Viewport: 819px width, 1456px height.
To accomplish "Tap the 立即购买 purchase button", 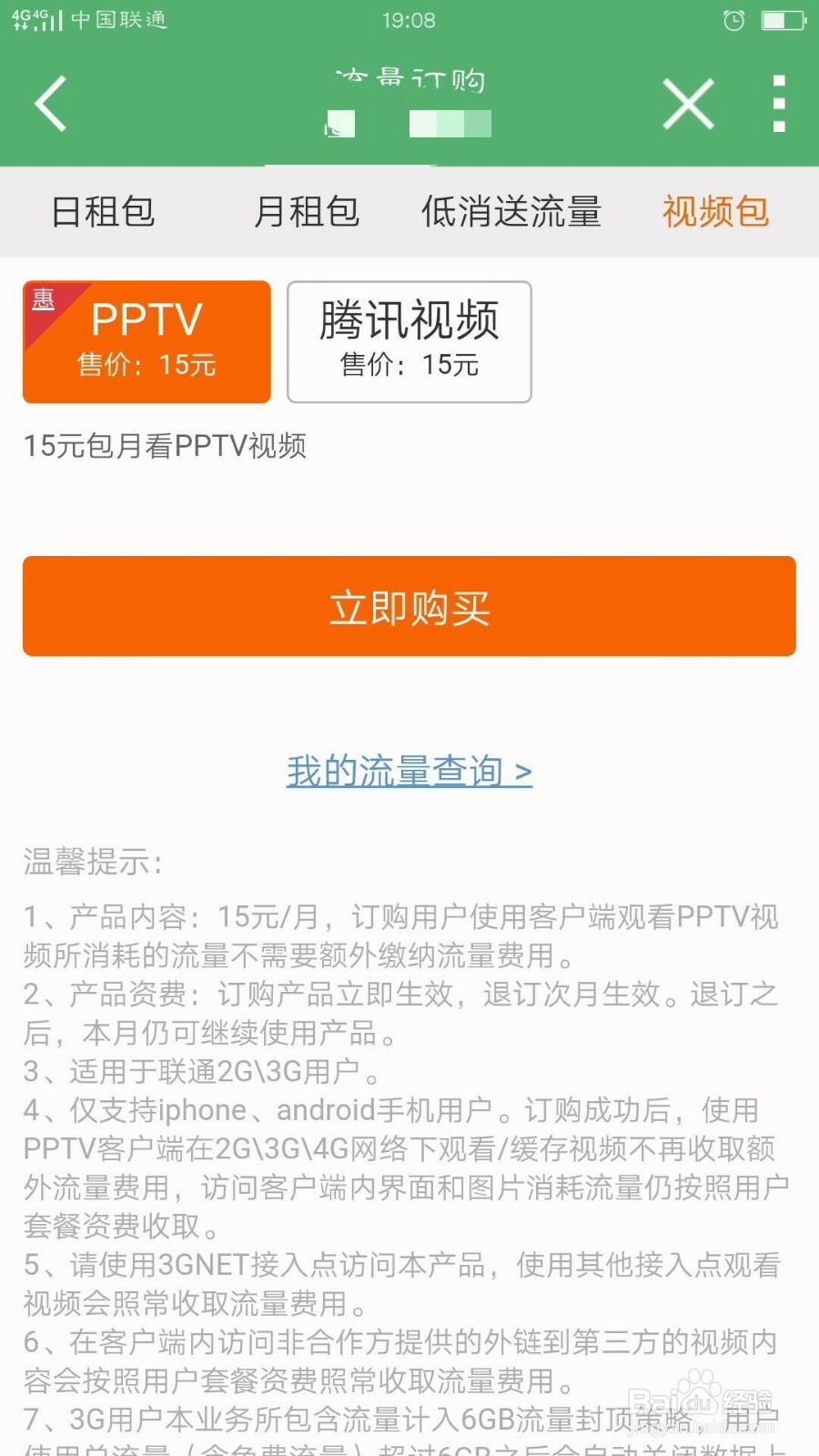I will coord(409,606).
